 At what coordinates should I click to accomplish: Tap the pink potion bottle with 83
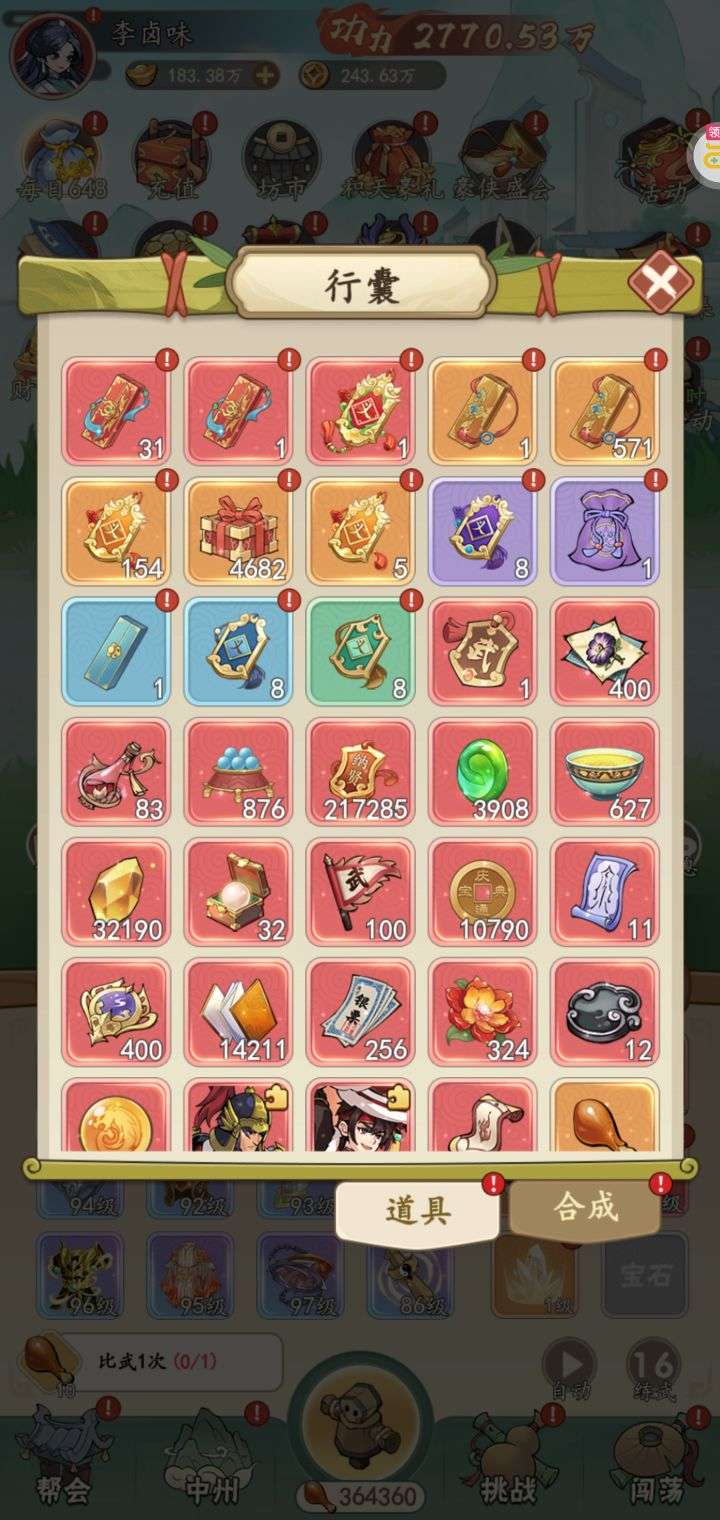[x=116, y=771]
